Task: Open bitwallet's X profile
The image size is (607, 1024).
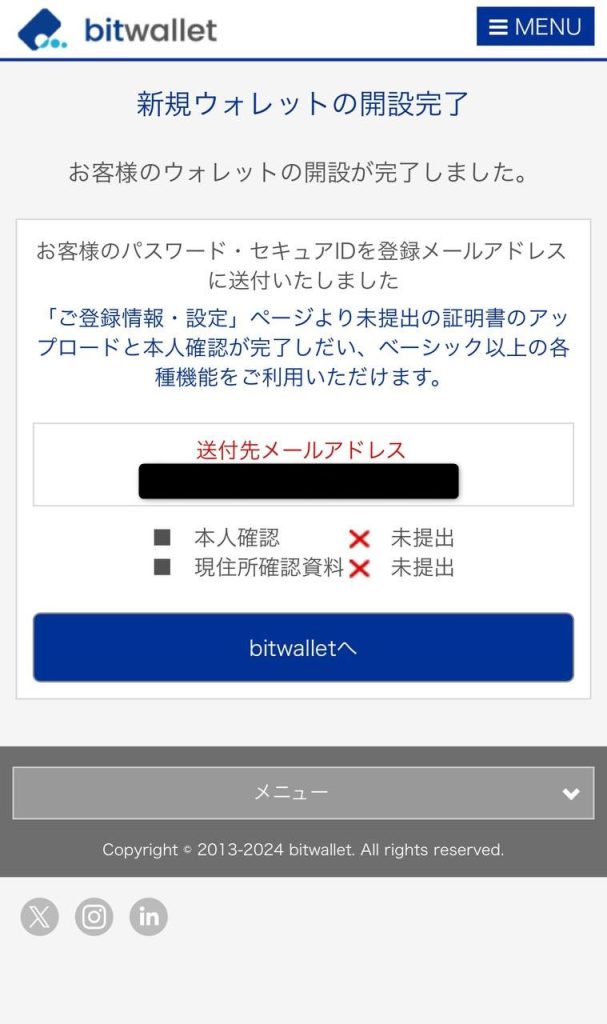Action: (x=40, y=916)
